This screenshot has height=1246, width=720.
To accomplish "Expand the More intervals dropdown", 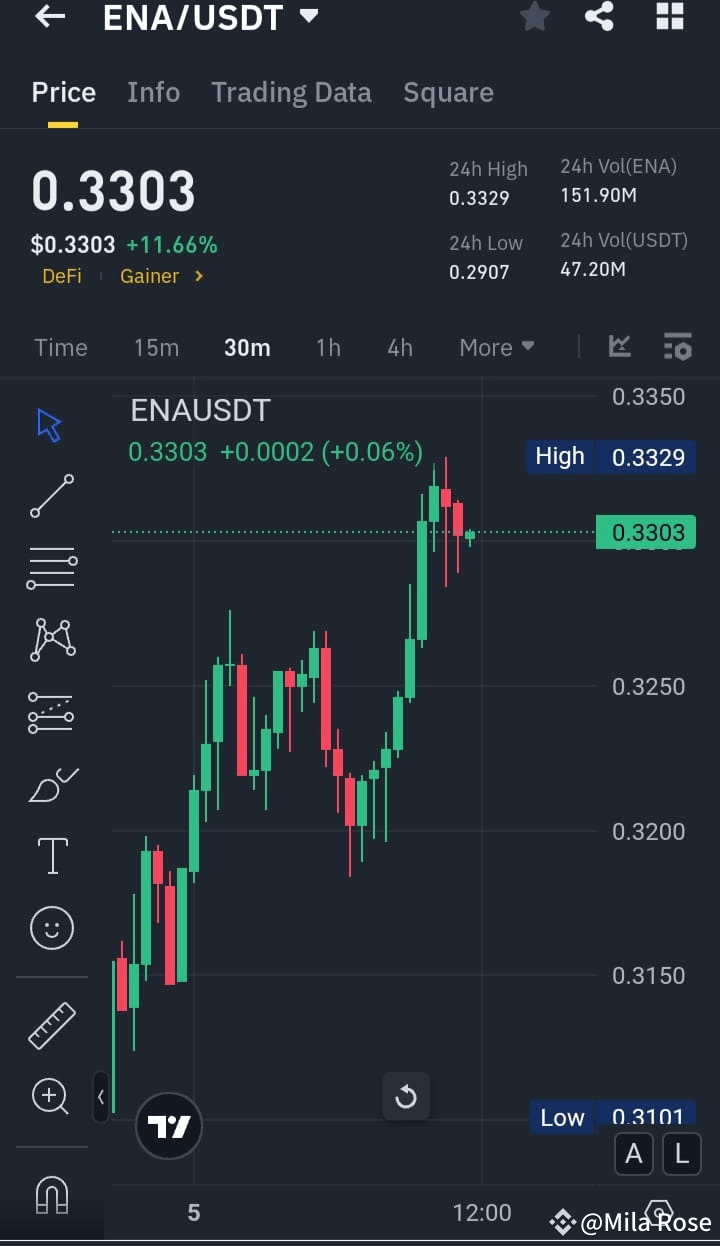I will click(x=496, y=347).
